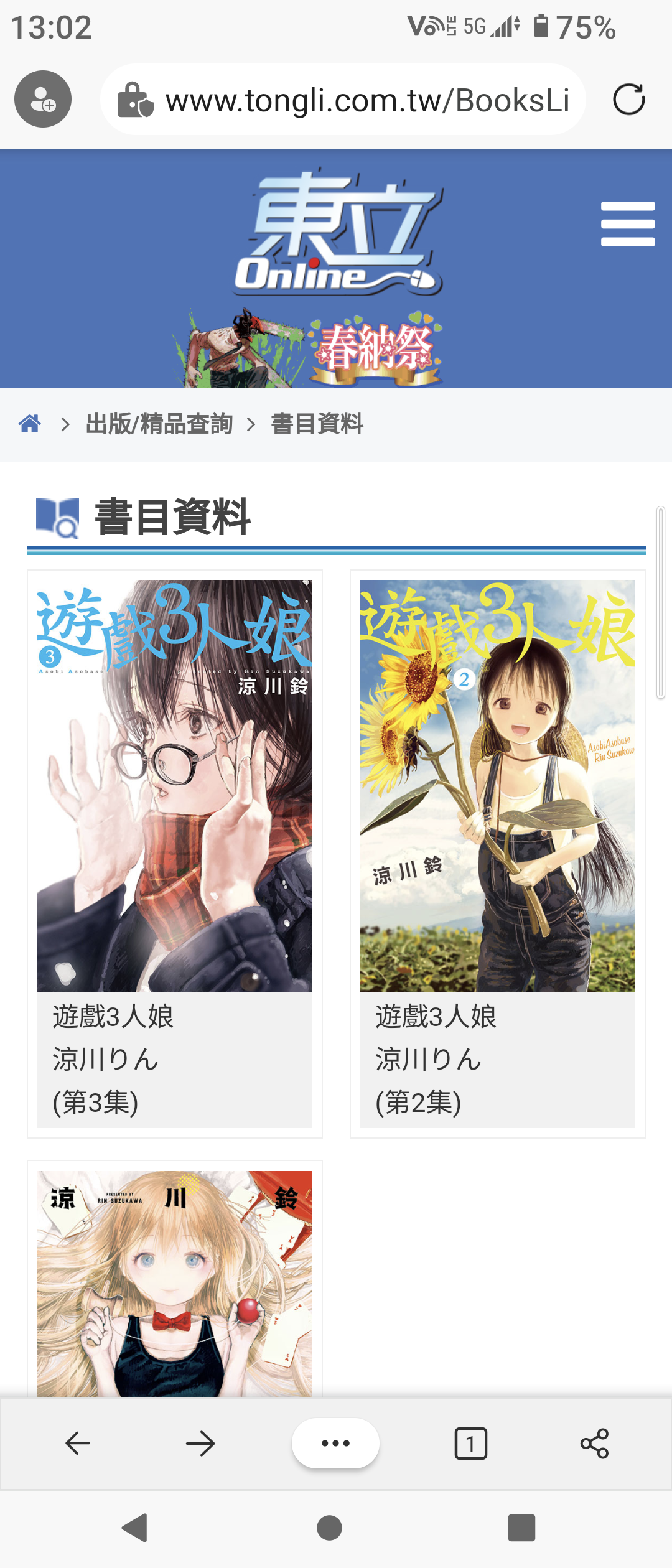This screenshot has height=1568, width=672.
Task: Show the open tabs switcher
Action: (x=470, y=1443)
